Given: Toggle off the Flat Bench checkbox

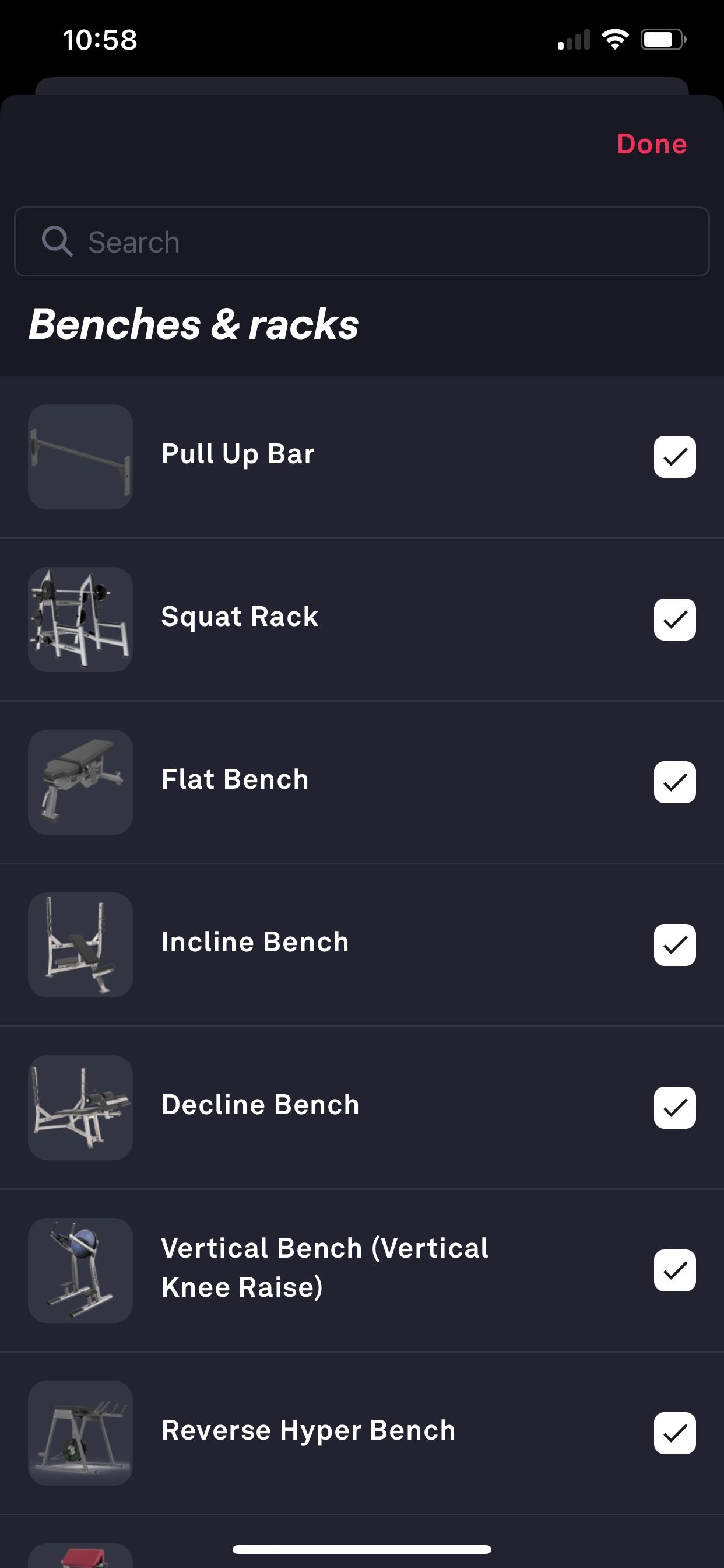Looking at the screenshot, I should tap(674, 782).
